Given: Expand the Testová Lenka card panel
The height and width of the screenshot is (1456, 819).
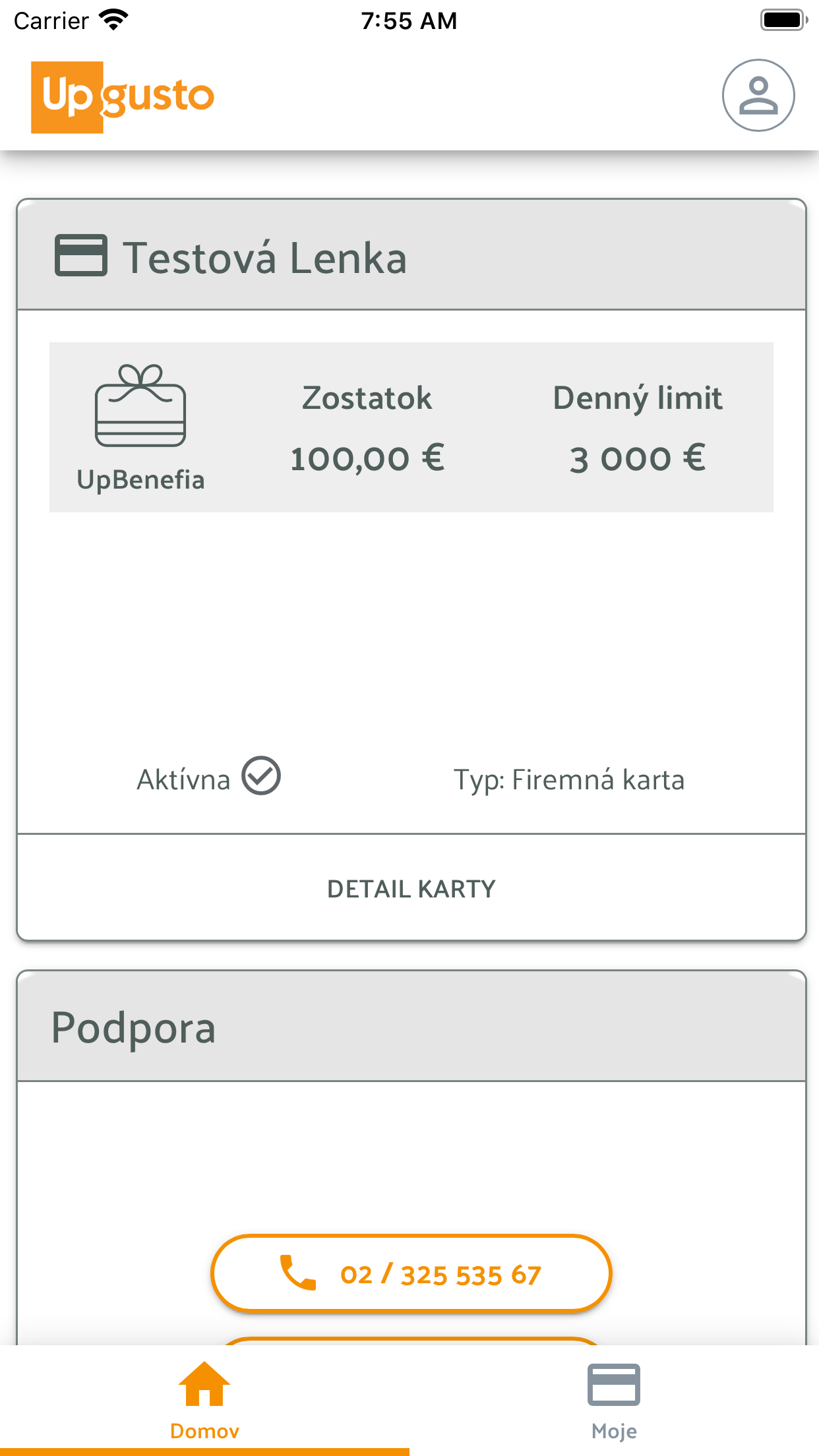Looking at the screenshot, I should pos(409,257).
